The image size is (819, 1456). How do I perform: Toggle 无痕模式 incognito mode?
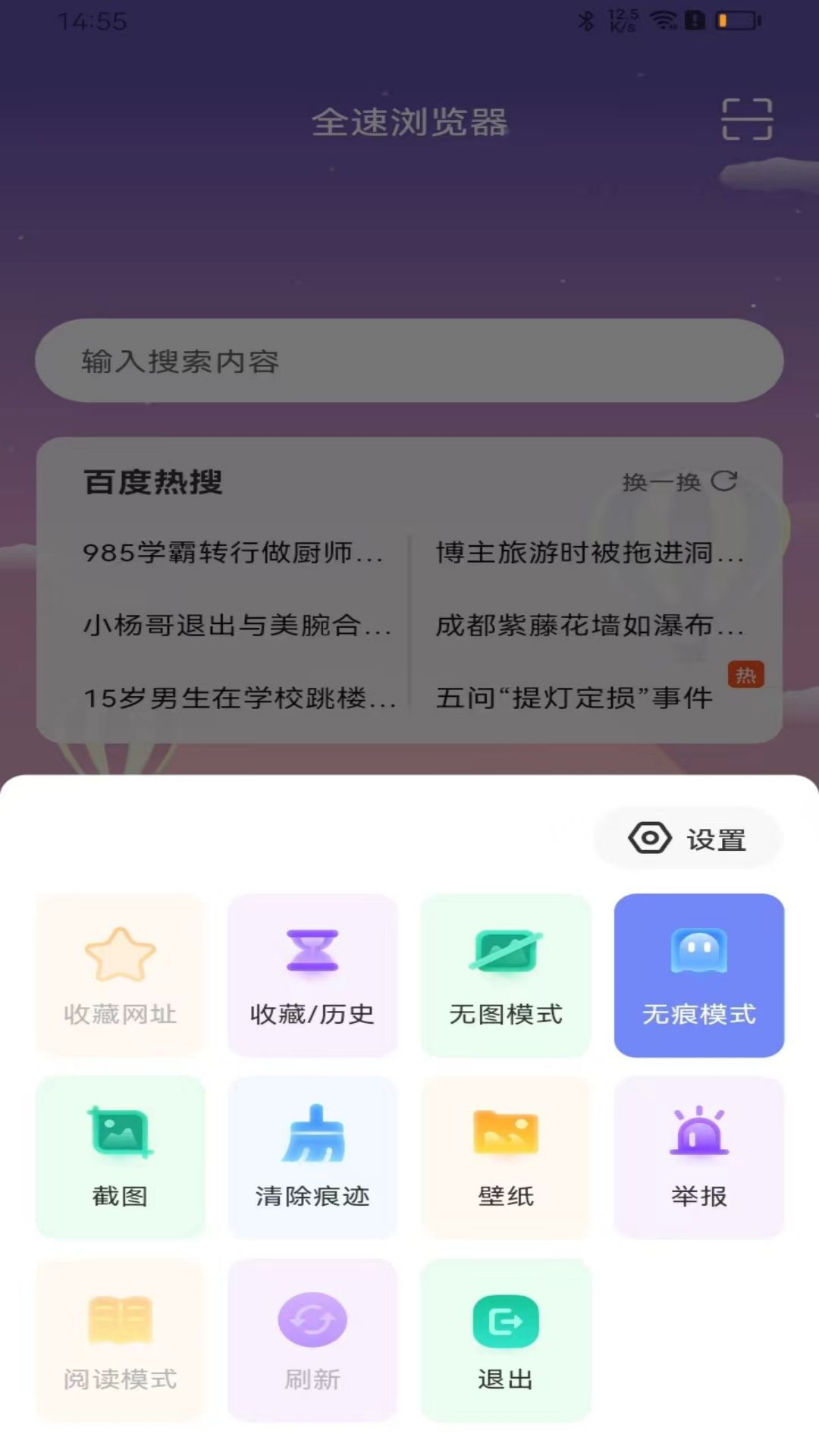pos(698,974)
